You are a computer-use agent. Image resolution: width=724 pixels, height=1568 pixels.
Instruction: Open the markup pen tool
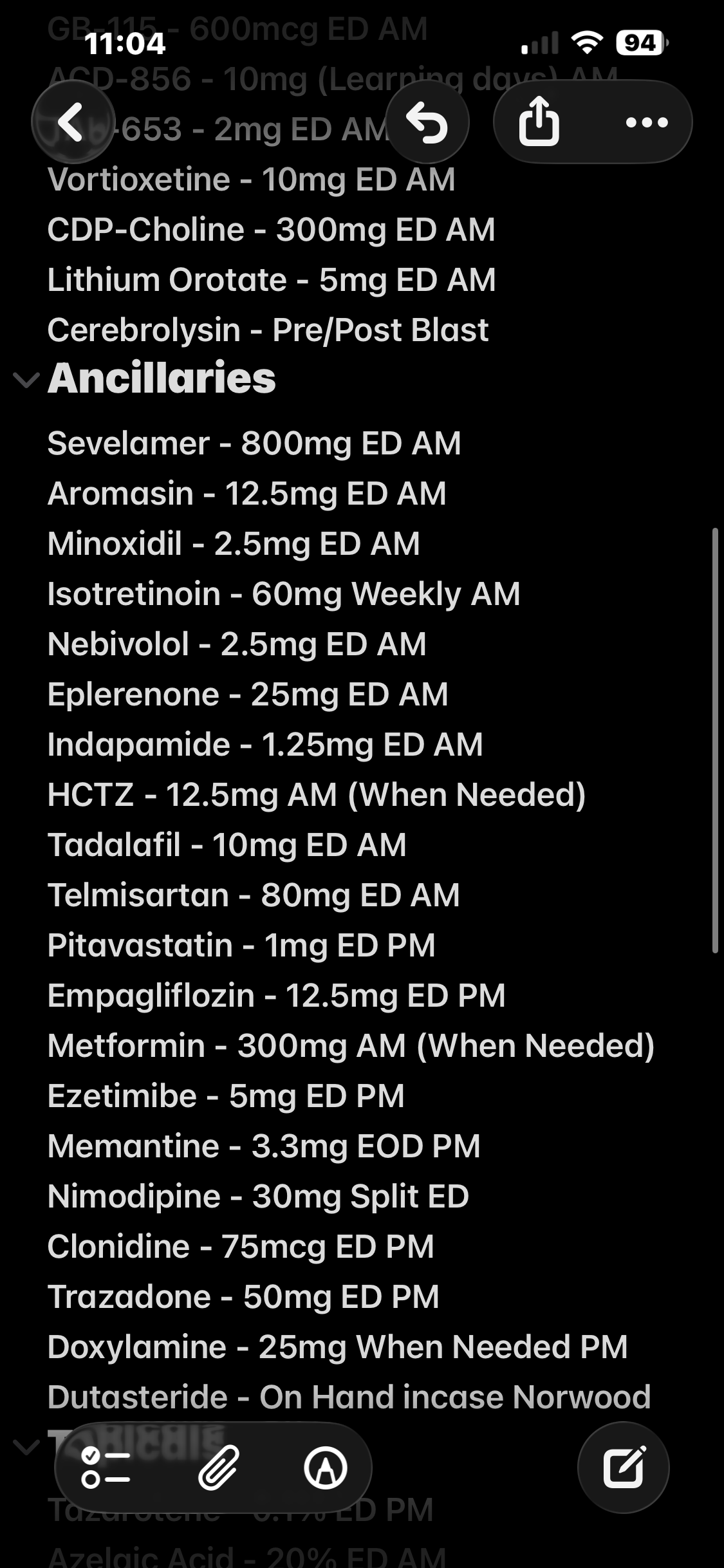coord(326,1468)
